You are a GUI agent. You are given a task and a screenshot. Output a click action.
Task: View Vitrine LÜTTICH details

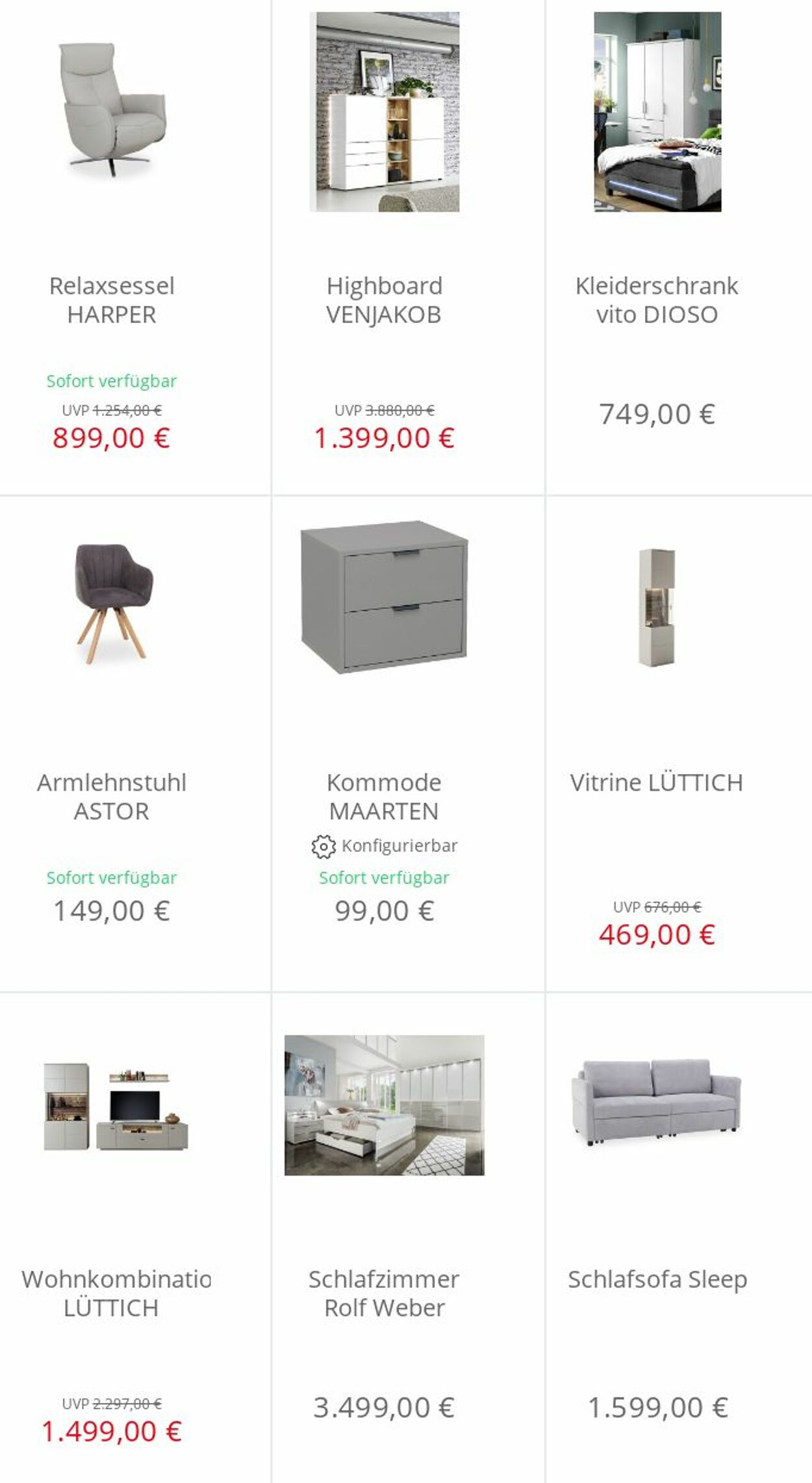(x=657, y=782)
